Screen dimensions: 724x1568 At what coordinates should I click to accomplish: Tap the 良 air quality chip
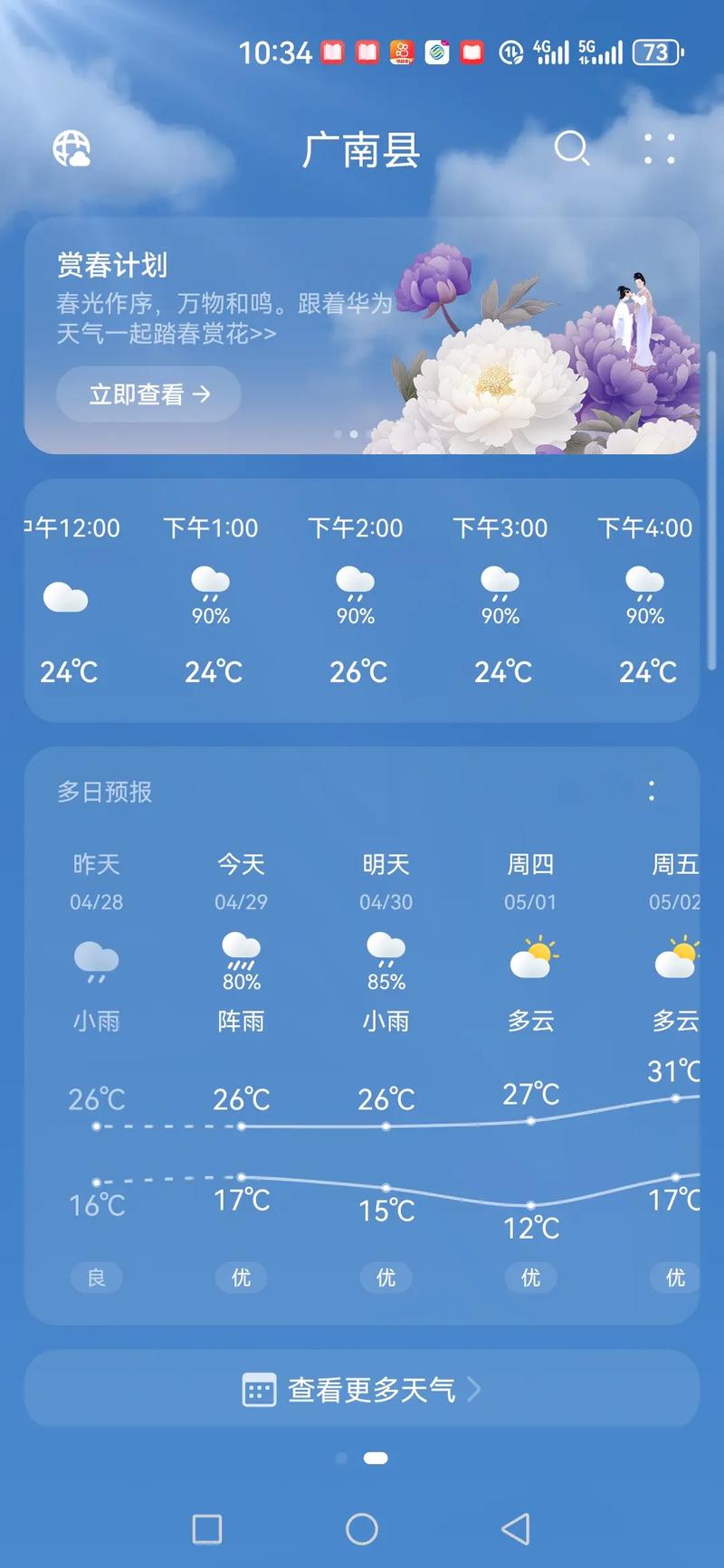(96, 1278)
